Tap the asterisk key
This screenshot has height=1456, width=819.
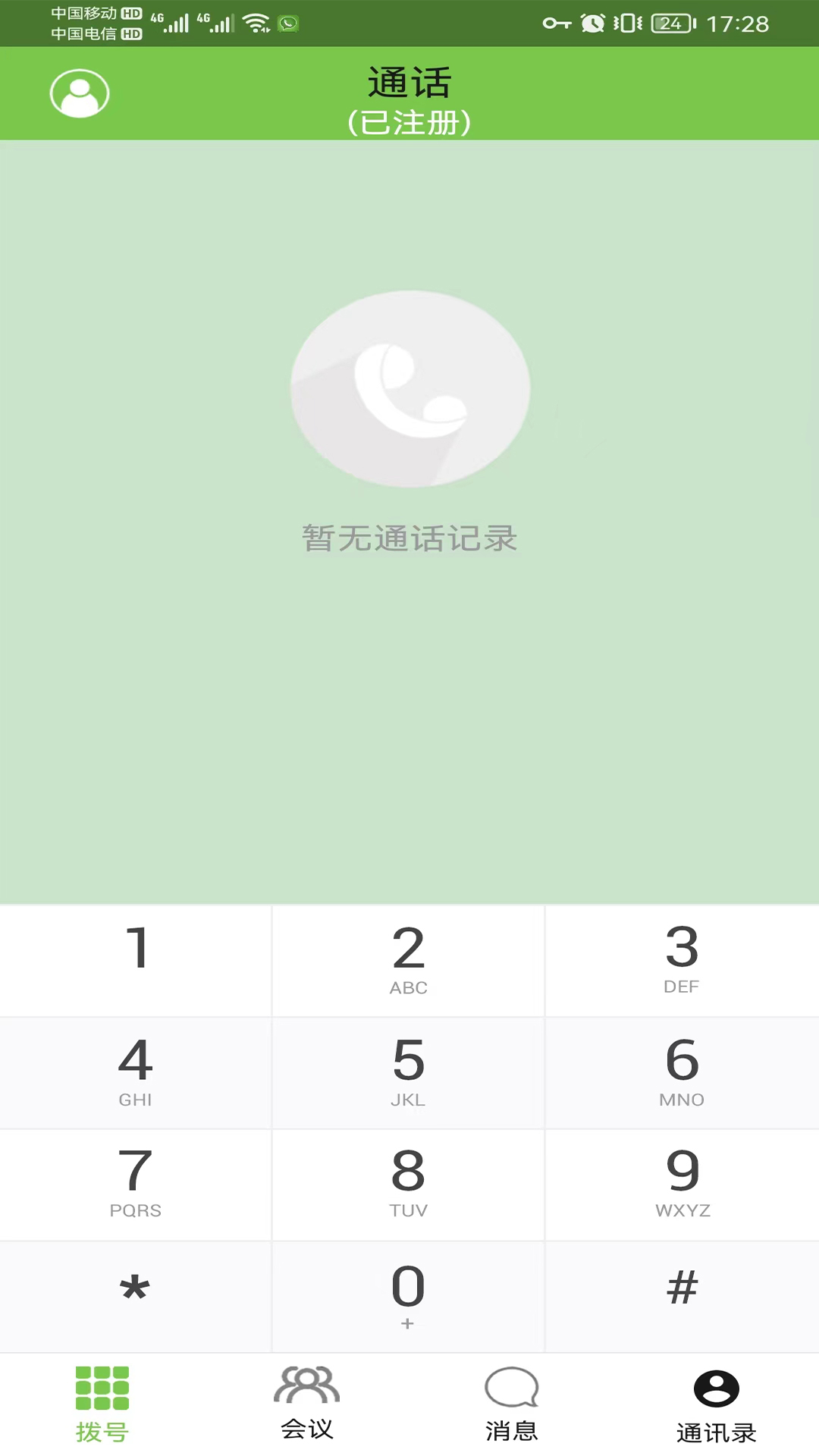point(136,1295)
